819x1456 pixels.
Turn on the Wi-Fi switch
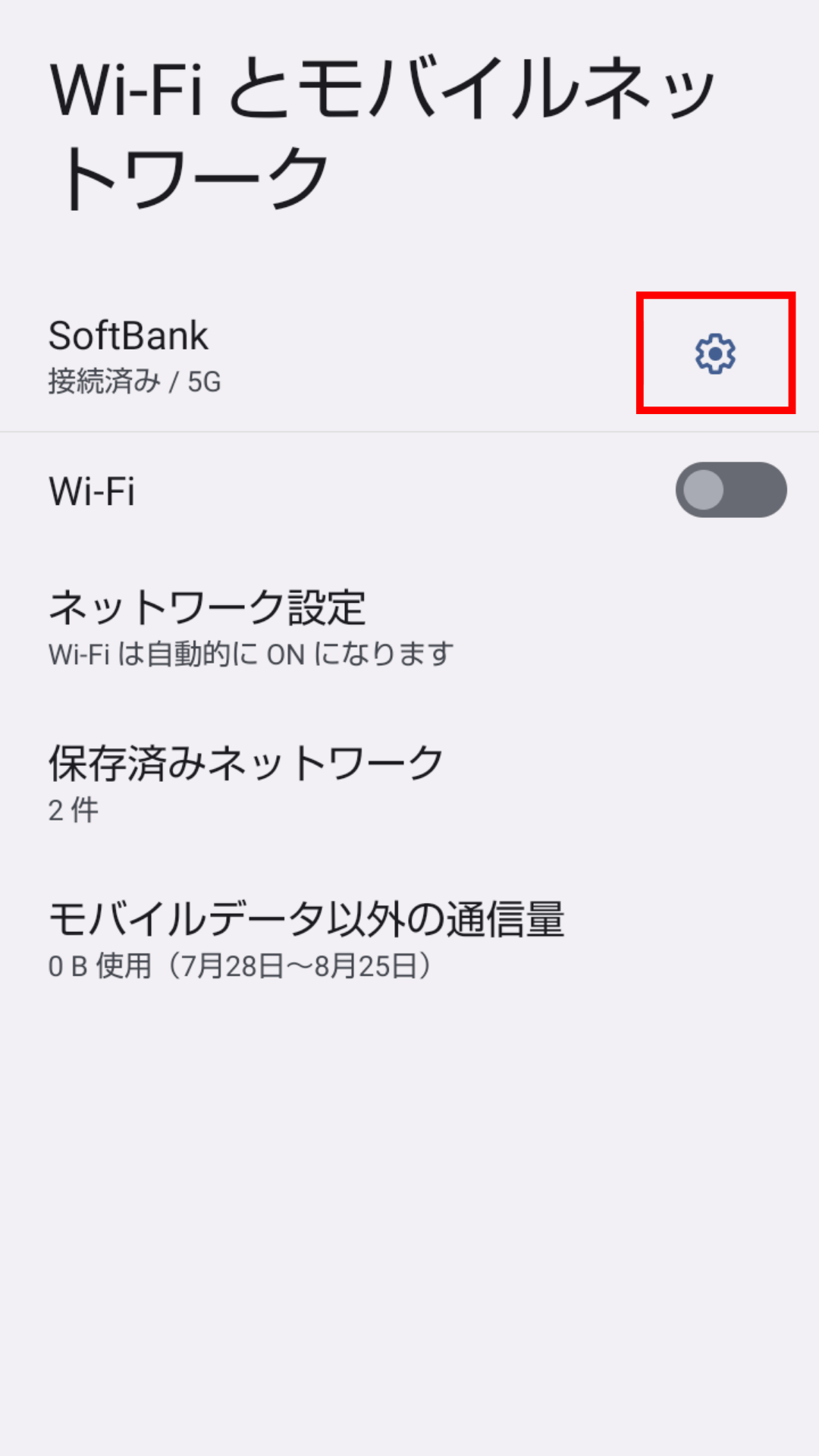(730, 490)
